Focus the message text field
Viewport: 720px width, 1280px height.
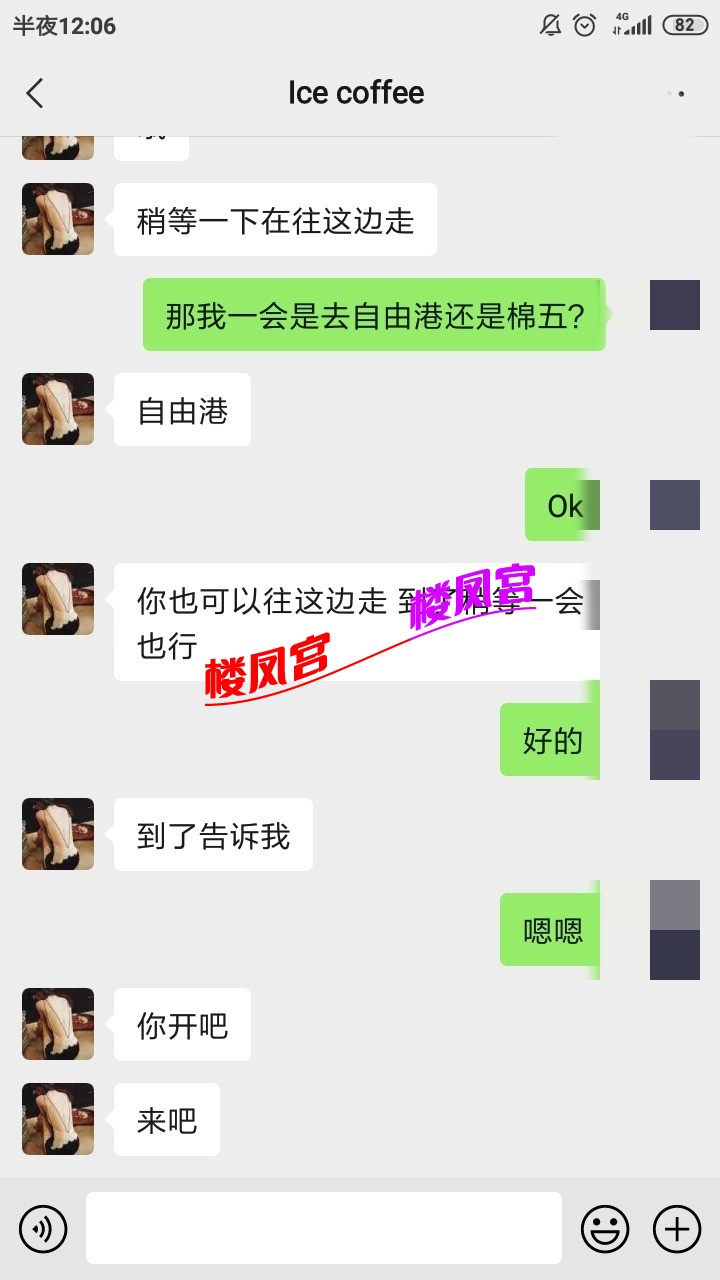(323, 1228)
